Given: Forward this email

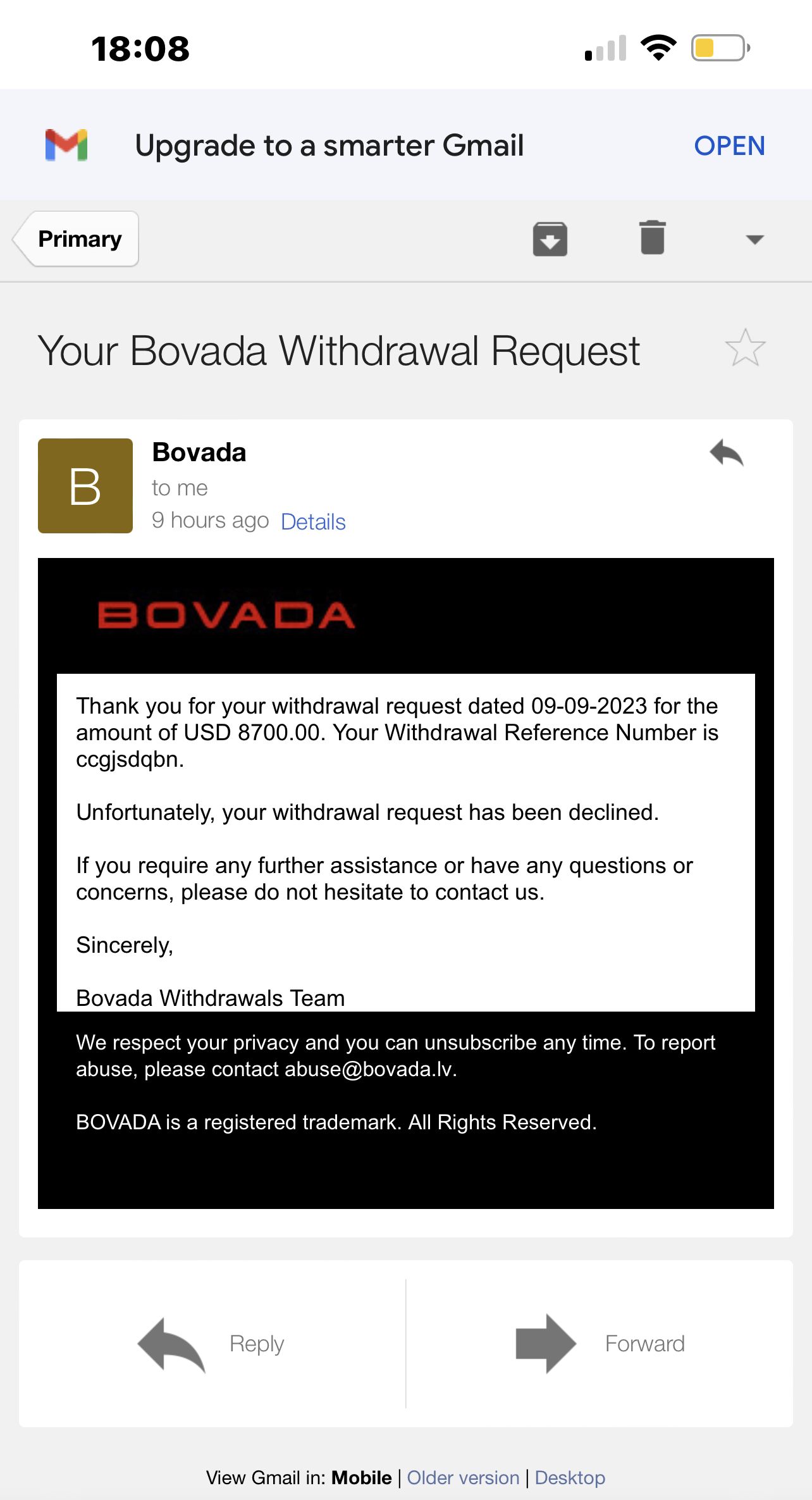Looking at the screenshot, I should tap(600, 1344).
